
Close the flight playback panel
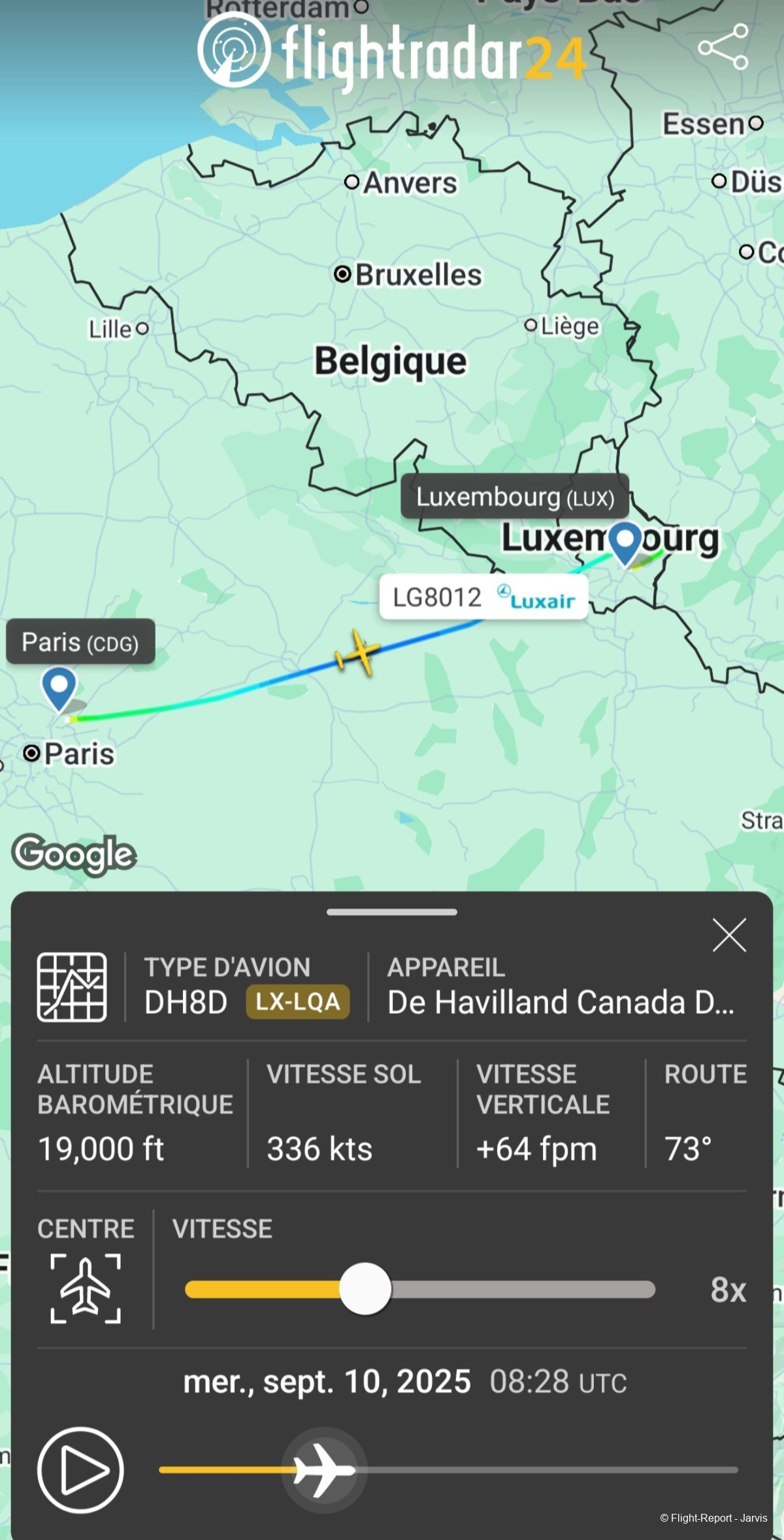728,935
